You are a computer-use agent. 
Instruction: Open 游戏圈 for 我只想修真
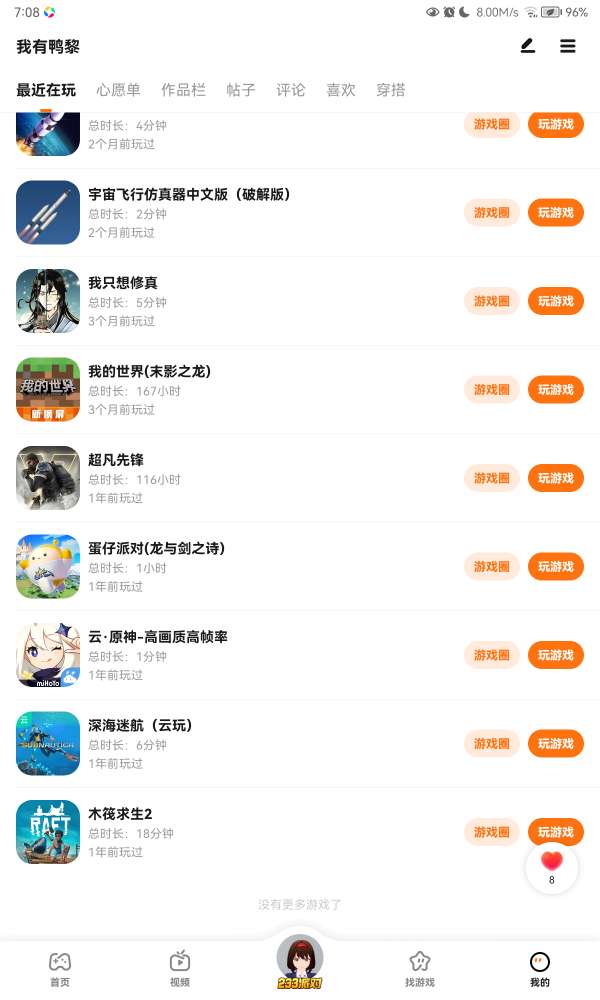tap(492, 301)
